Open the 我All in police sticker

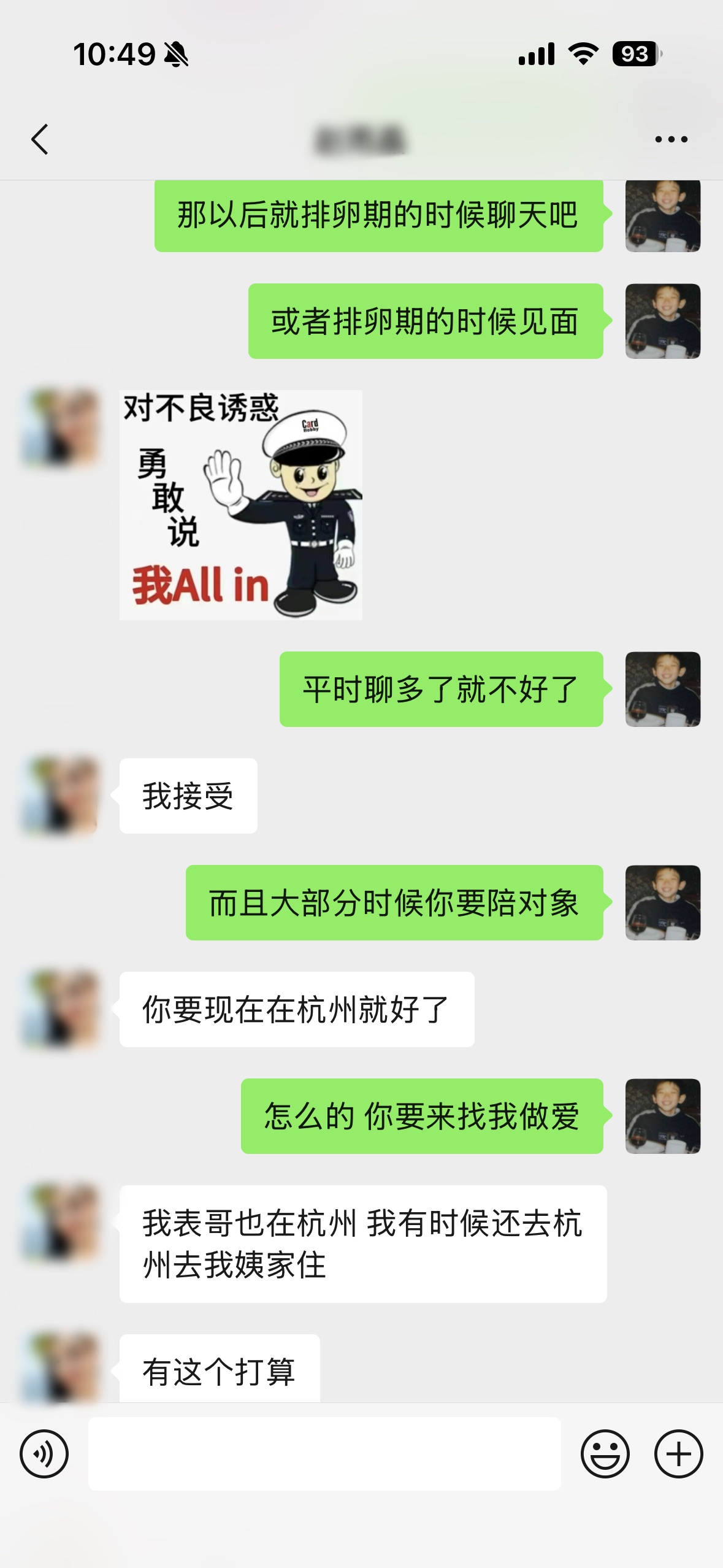click(240, 505)
